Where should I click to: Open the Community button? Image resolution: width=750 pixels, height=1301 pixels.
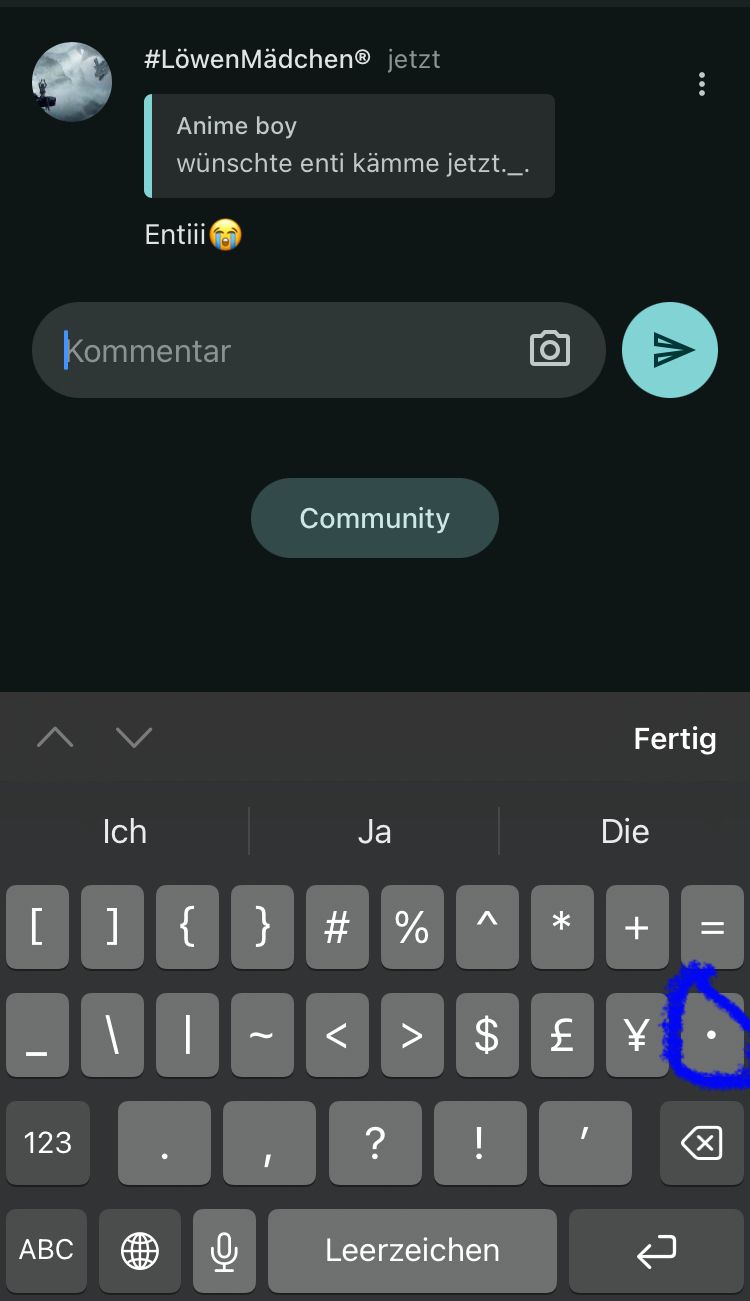(x=374, y=518)
